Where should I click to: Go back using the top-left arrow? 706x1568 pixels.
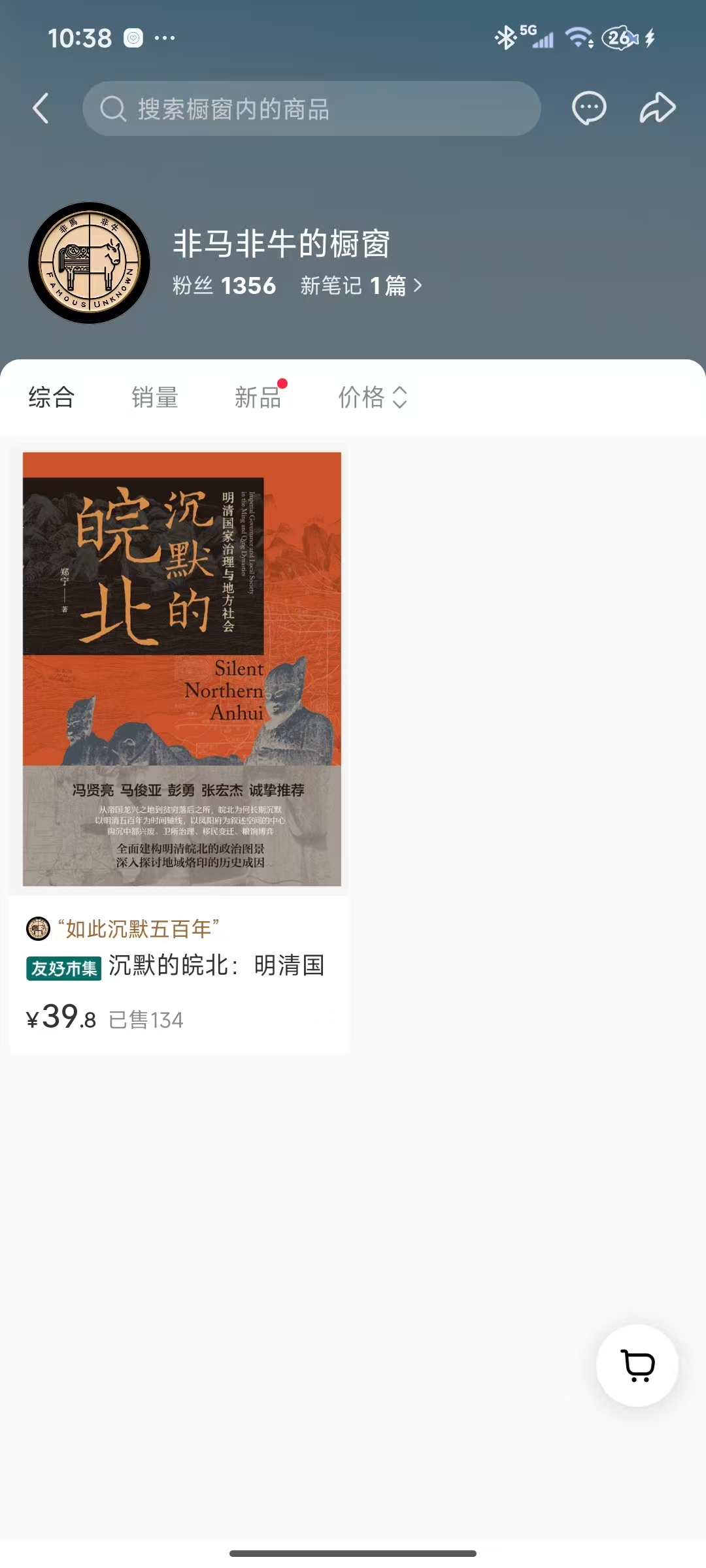[x=41, y=108]
